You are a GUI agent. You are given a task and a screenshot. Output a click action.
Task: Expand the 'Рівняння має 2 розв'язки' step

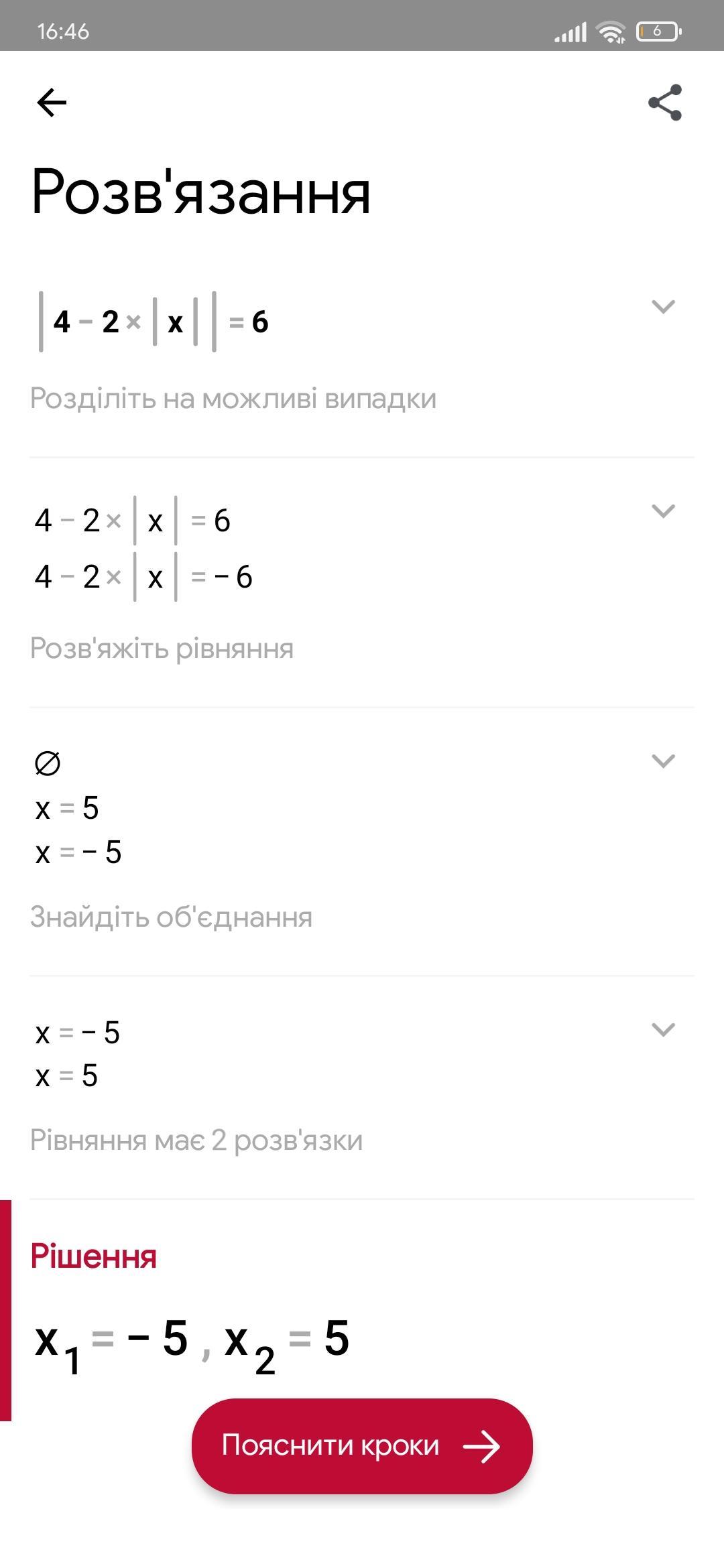pyautogui.click(x=663, y=1030)
